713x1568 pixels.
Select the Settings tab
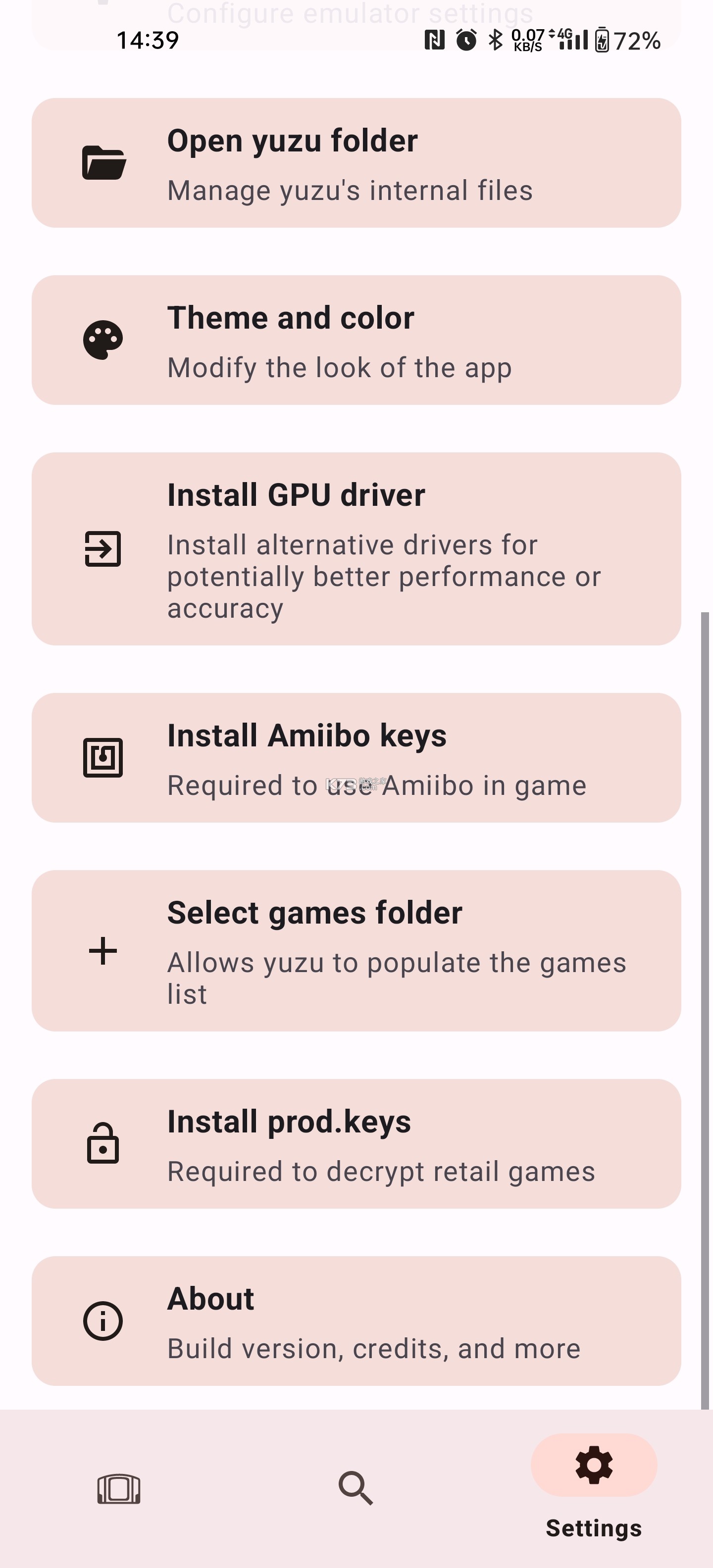[594, 1485]
